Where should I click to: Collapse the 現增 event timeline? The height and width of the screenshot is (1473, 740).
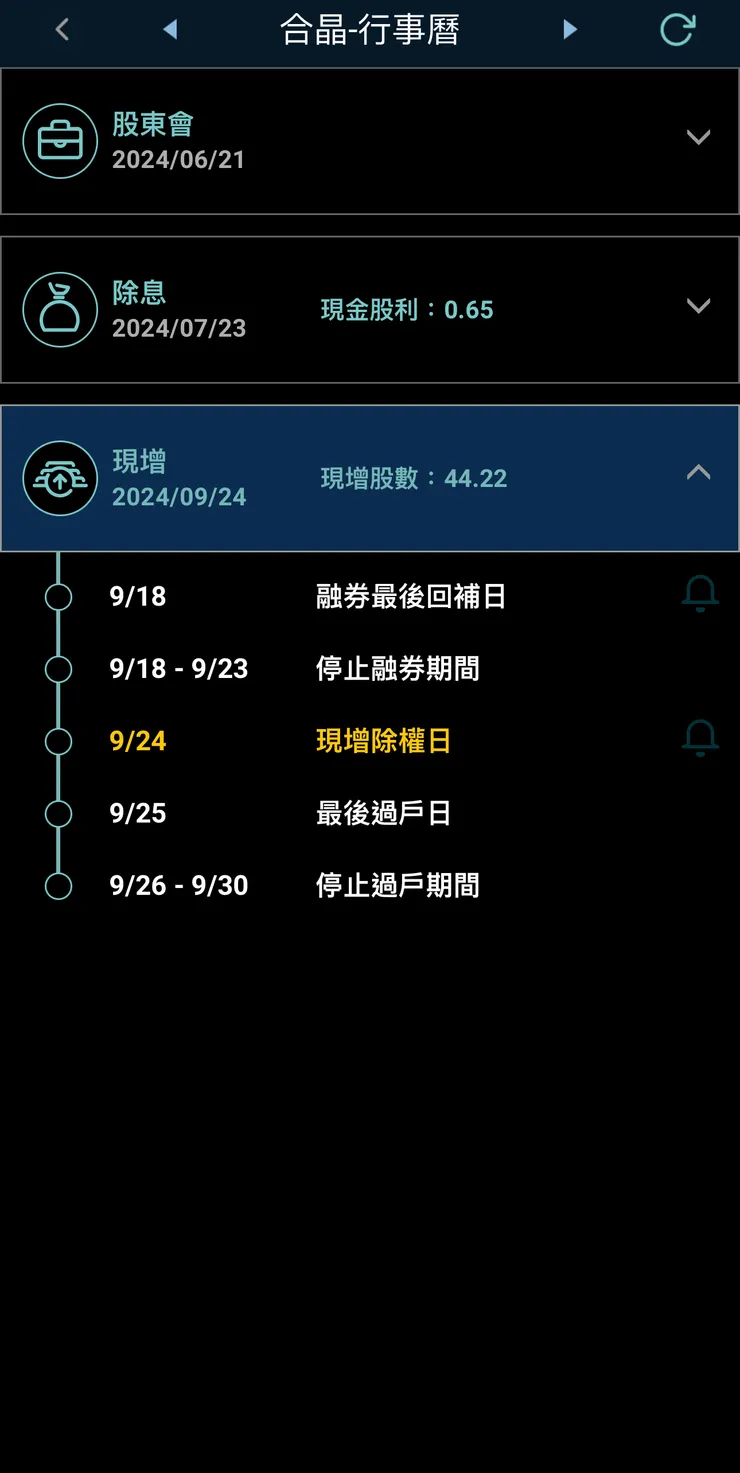click(x=698, y=471)
